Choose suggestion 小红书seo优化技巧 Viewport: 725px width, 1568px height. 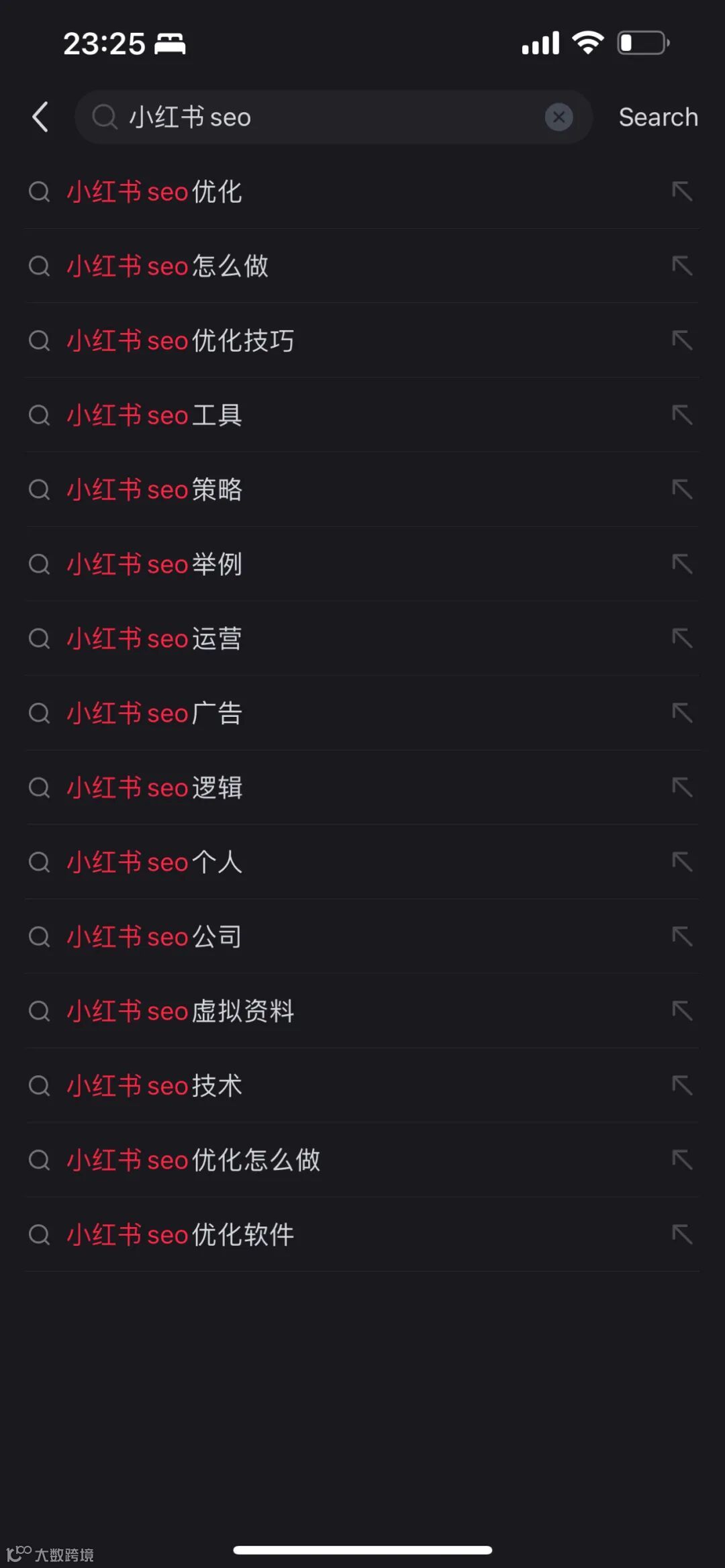coord(180,341)
